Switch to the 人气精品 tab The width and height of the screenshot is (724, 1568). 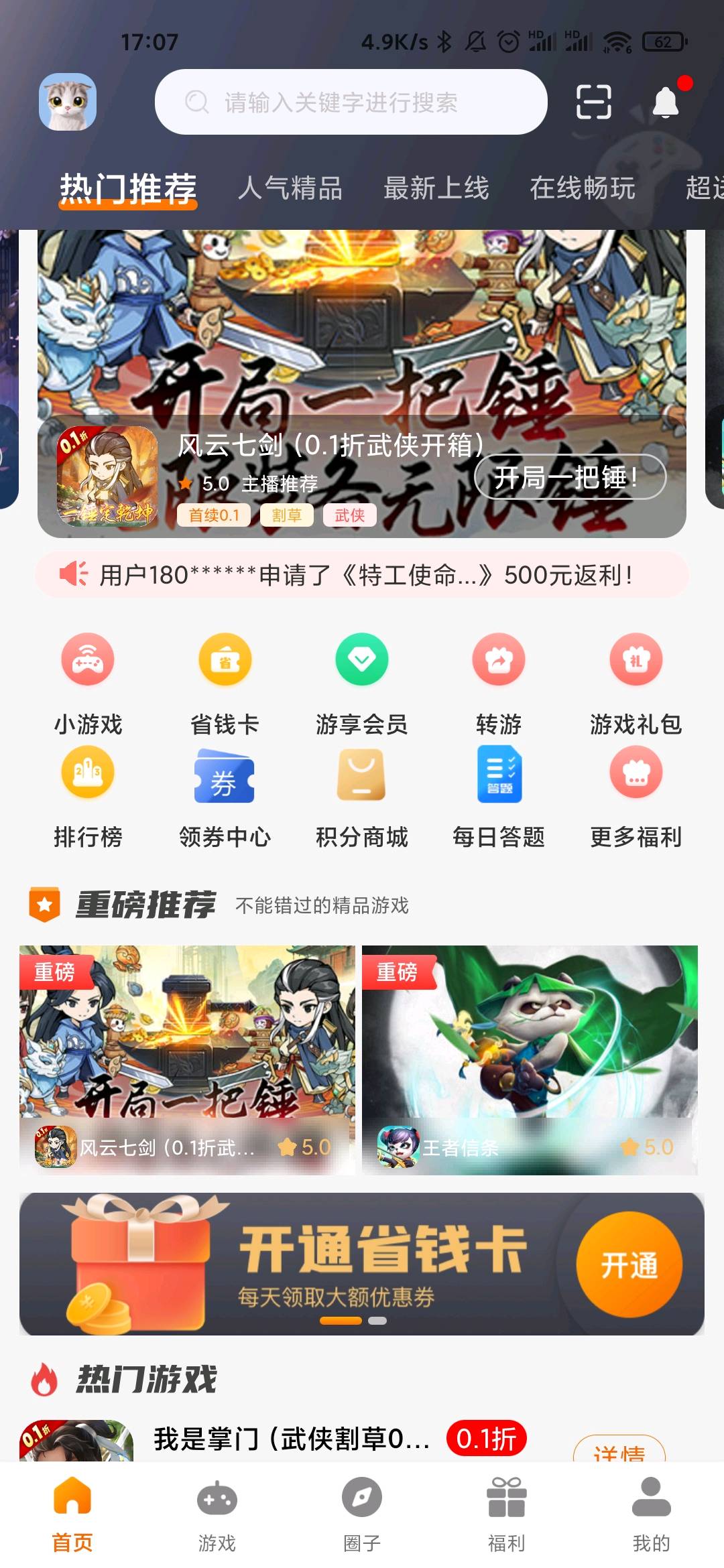pyautogui.click(x=293, y=188)
